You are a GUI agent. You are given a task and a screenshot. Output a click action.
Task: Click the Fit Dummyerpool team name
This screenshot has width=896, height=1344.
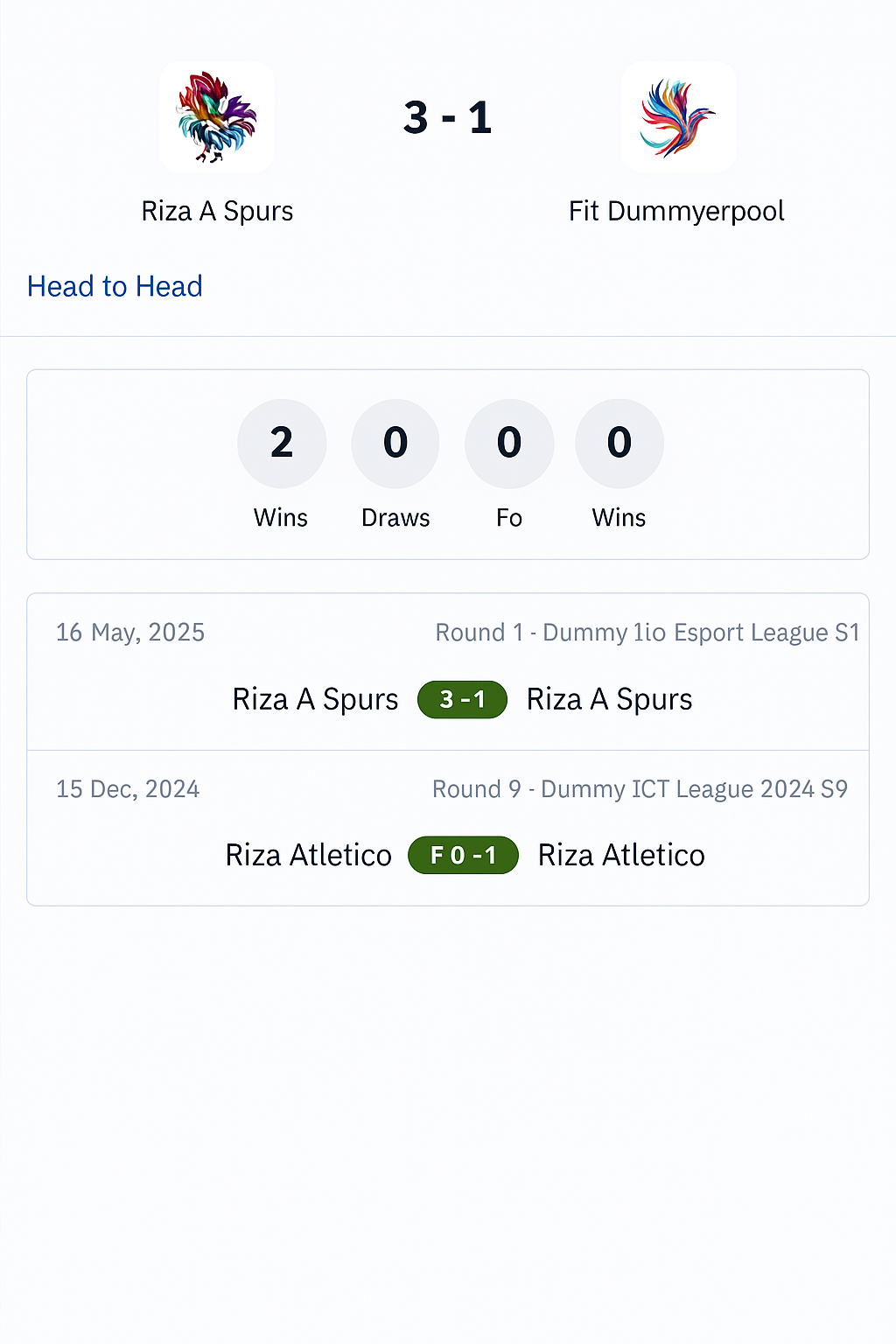pos(677,211)
